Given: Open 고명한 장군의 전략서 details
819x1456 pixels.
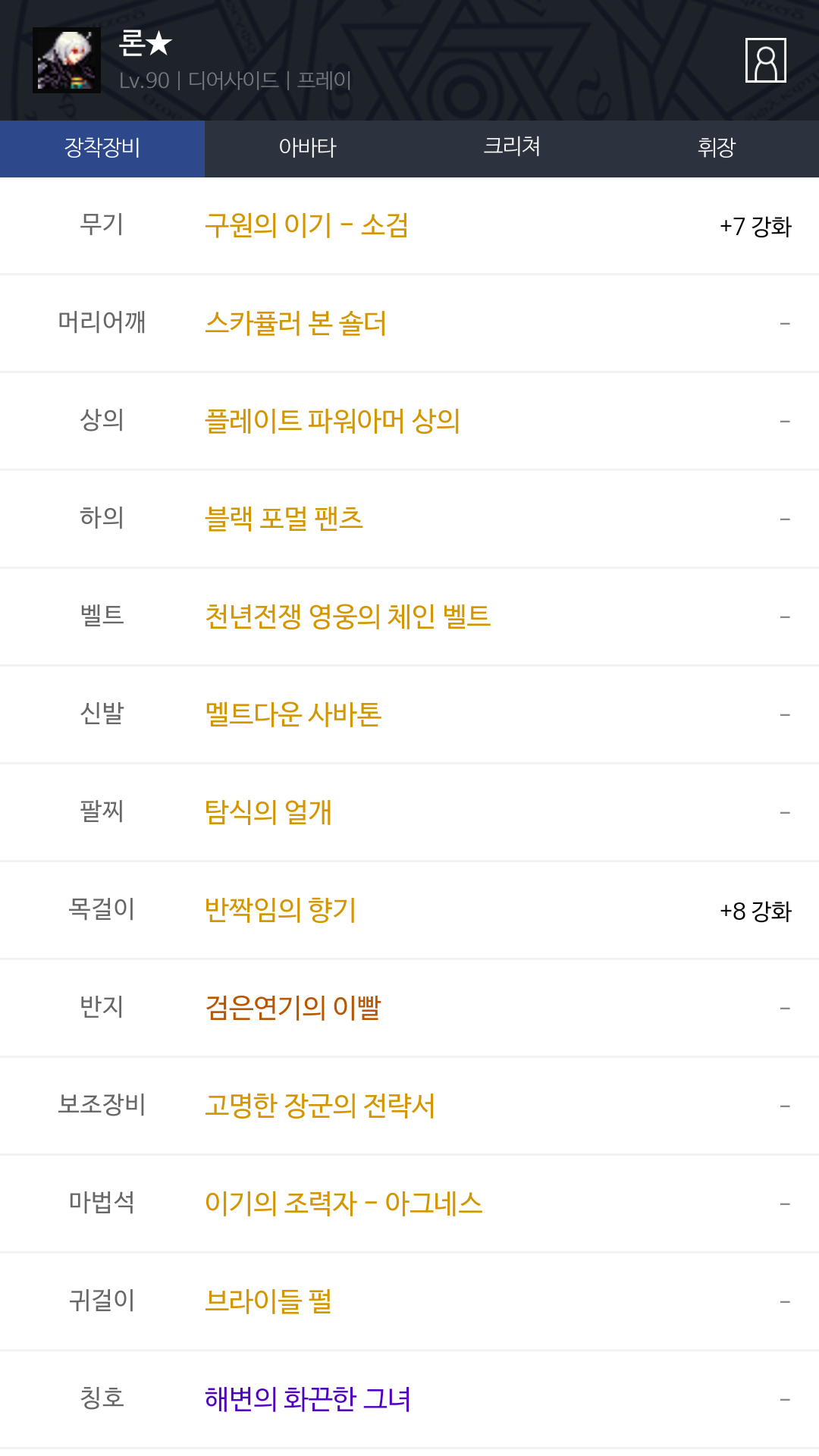Looking at the screenshot, I should tap(320, 1106).
